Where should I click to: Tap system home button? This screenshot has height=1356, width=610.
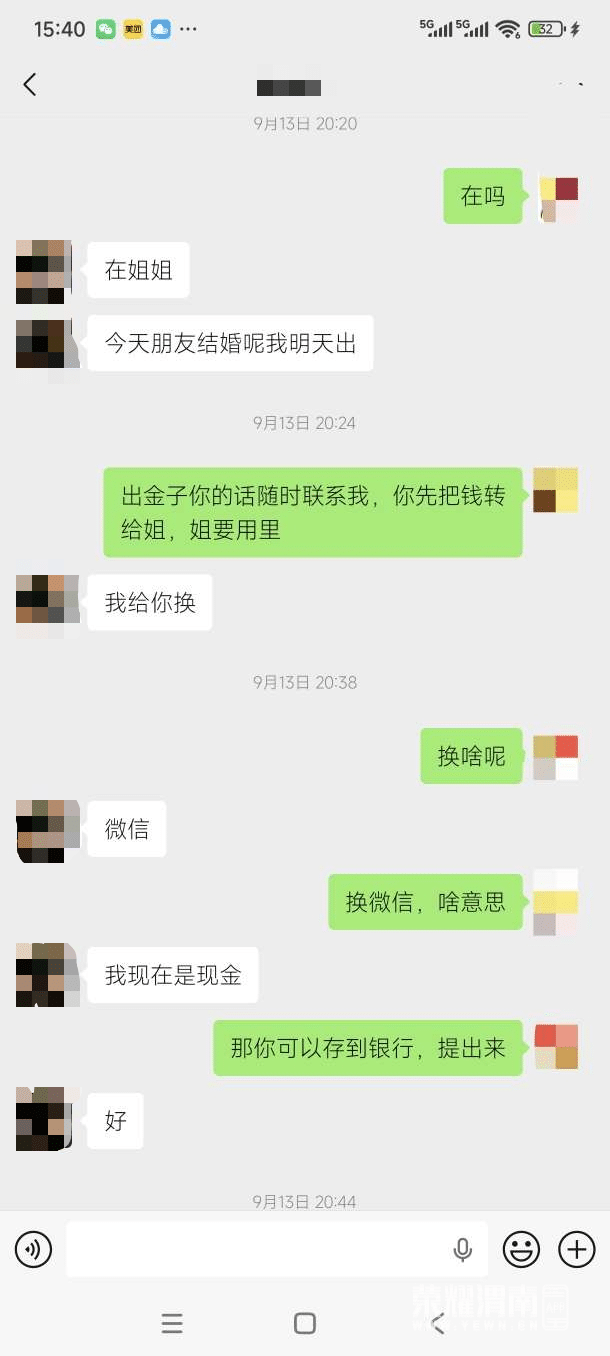(305, 1324)
